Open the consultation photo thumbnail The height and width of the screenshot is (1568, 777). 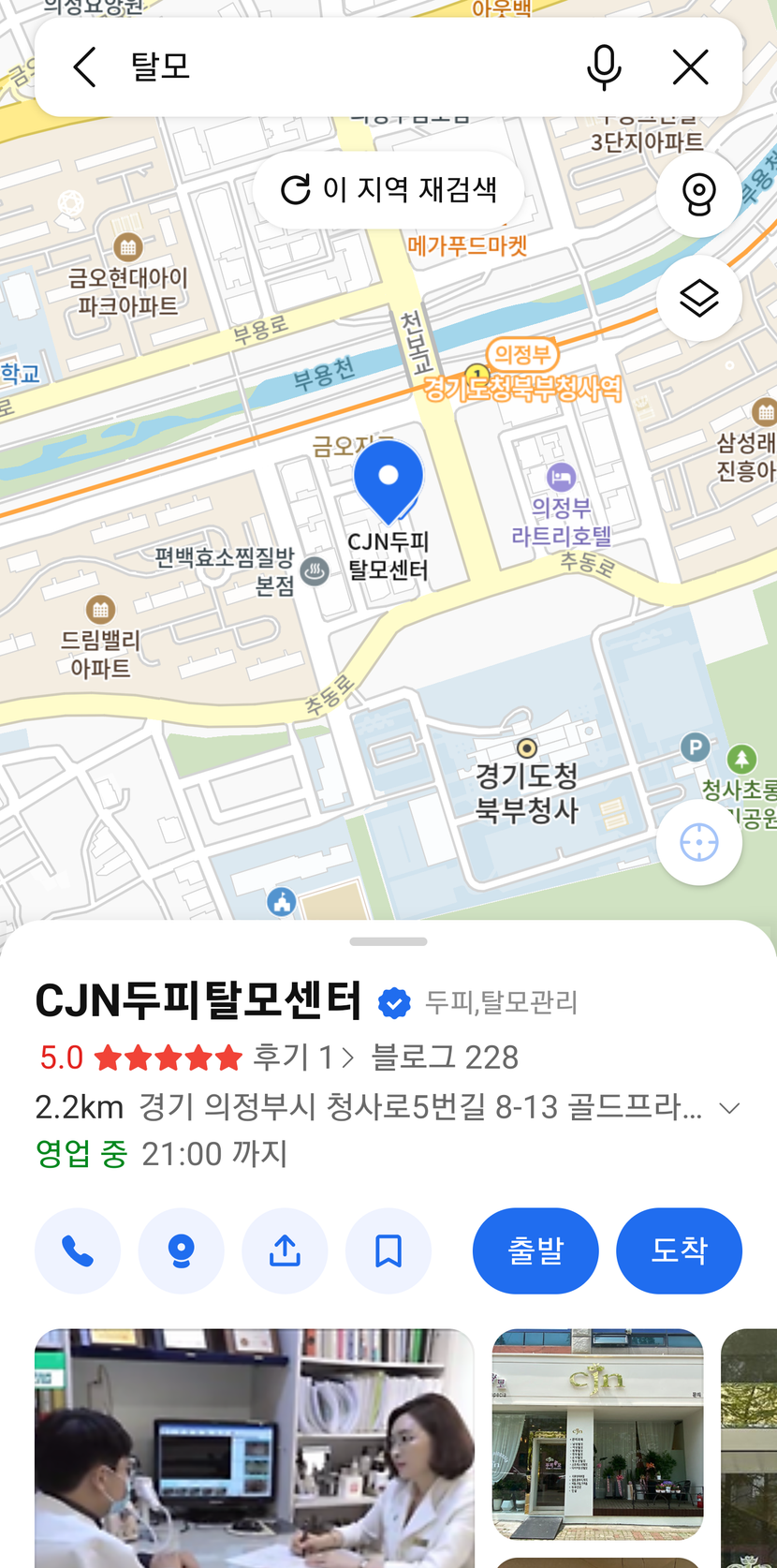[254, 1447]
